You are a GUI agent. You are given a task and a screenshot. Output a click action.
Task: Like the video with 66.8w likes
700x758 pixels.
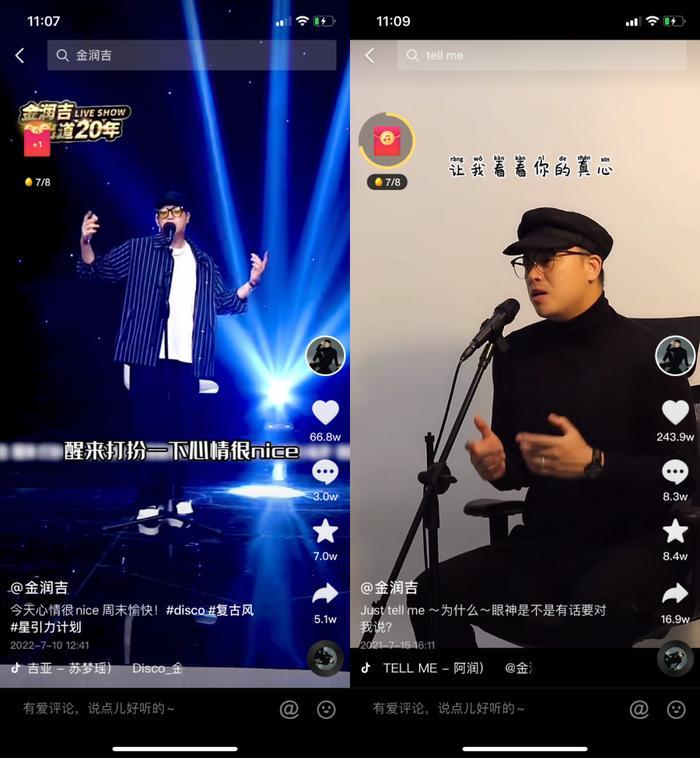tap(325, 412)
